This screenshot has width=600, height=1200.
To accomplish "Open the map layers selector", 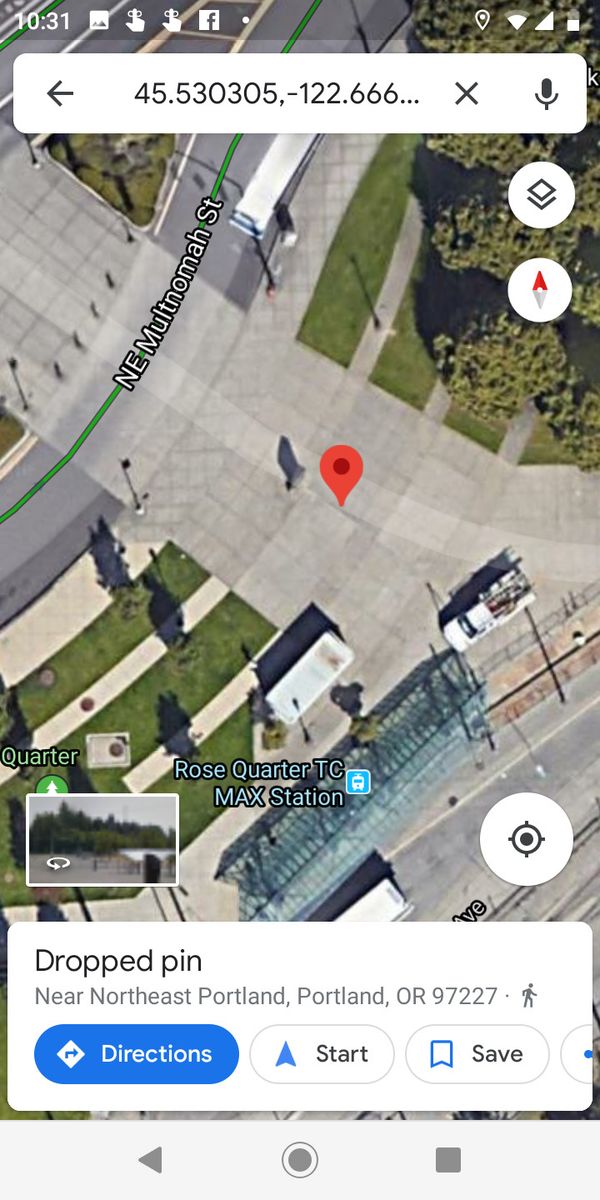I will point(541,195).
